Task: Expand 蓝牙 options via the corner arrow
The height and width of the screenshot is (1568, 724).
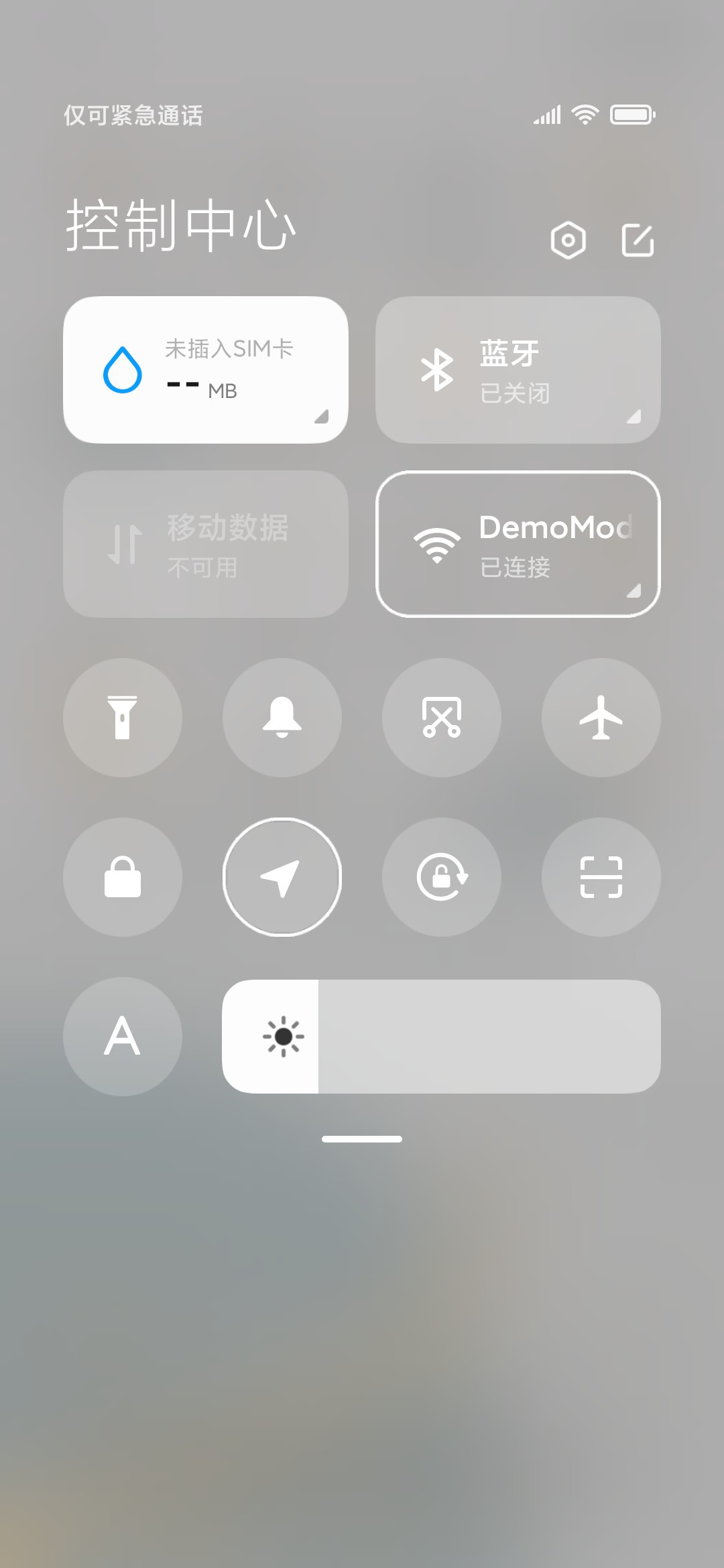Action: click(633, 416)
